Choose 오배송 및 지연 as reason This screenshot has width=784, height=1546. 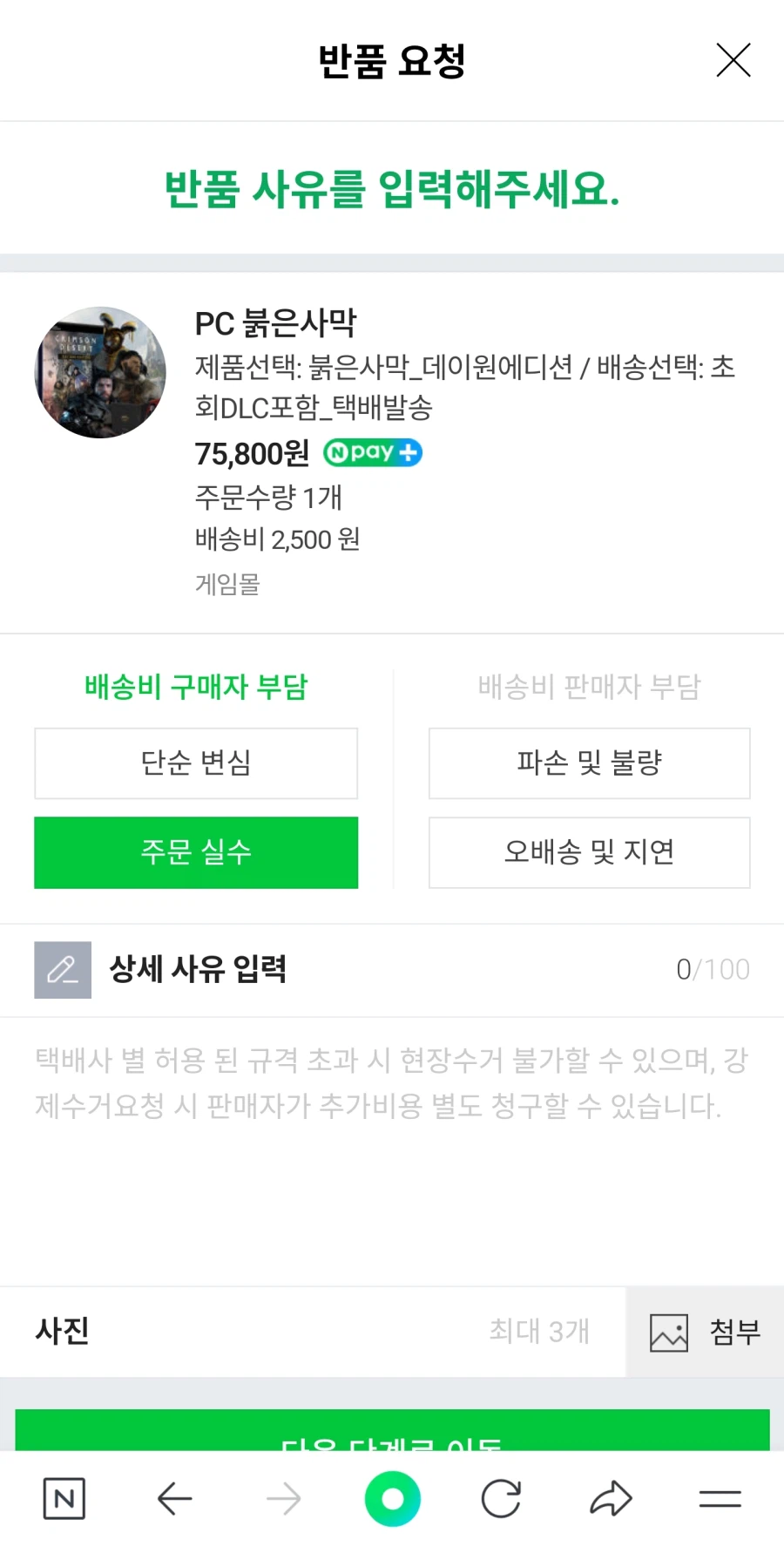[588, 853]
